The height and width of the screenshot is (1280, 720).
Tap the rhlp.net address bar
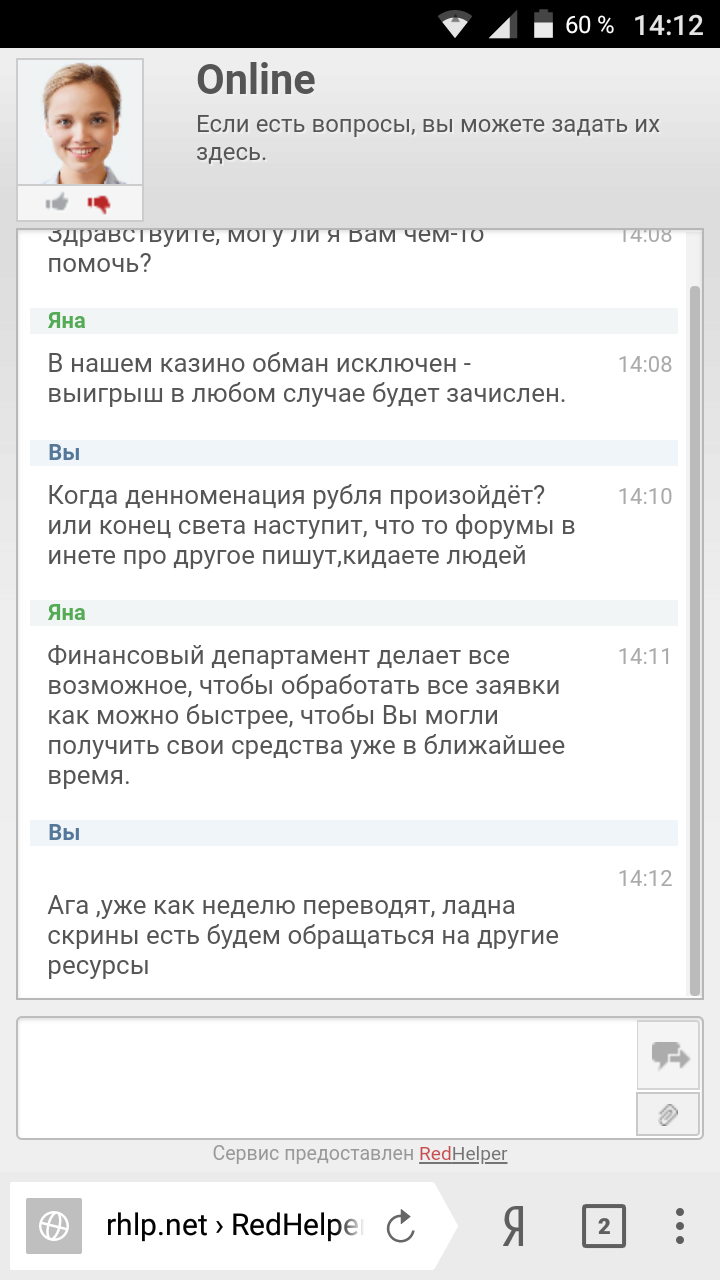pos(234,1225)
